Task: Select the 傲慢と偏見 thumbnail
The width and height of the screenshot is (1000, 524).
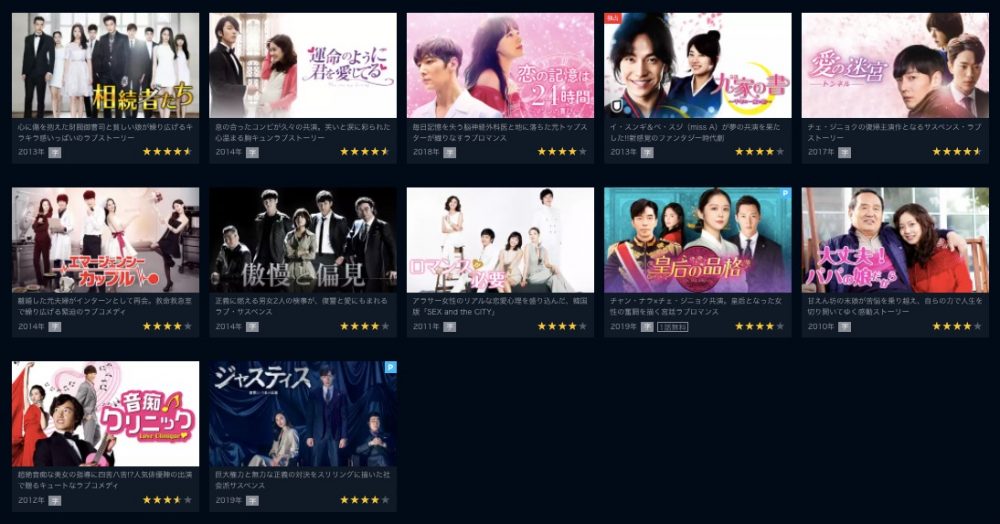Action: point(303,240)
